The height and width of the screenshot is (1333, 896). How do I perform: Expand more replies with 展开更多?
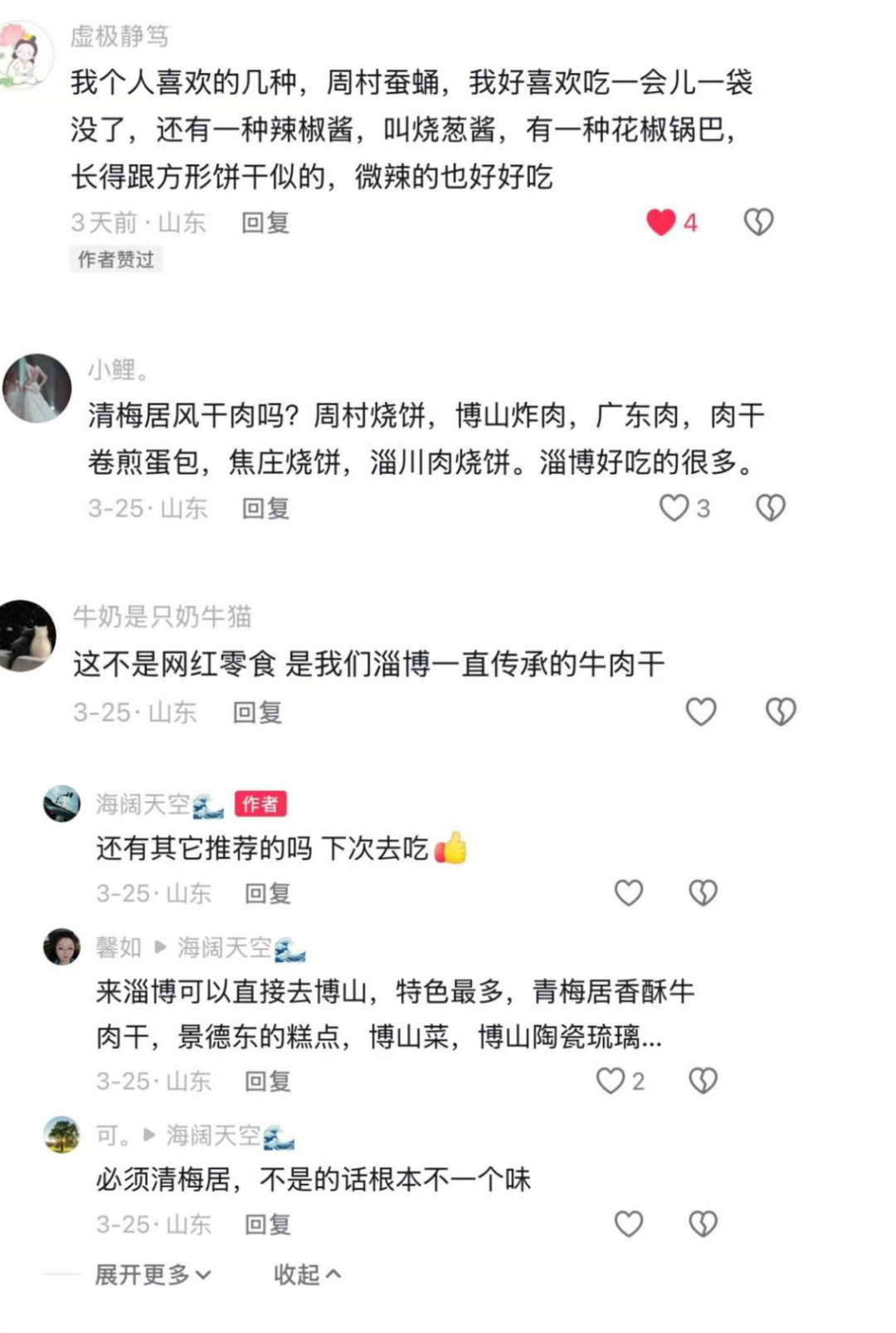click(153, 1274)
